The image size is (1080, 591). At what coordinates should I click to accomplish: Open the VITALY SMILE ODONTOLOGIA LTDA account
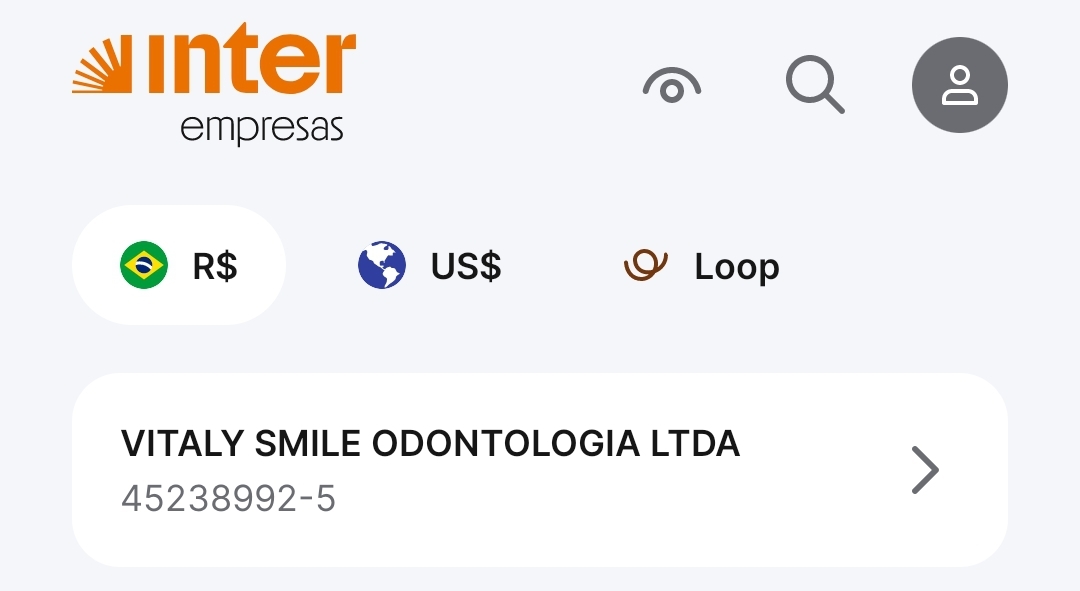pyautogui.click(x=539, y=470)
